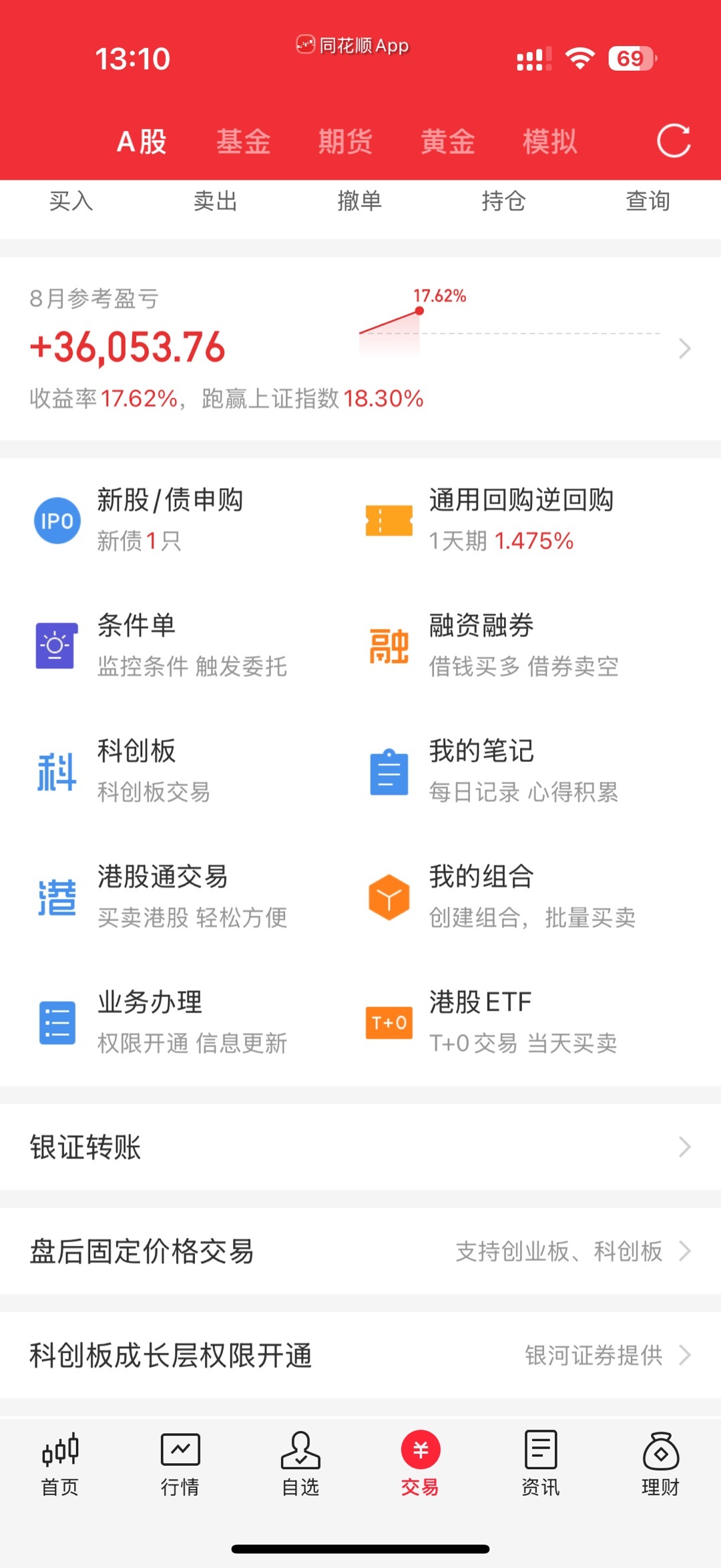Image resolution: width=721 pixels, height=1568 pixels.
Task: Open the 买入 section
Action: pos(71,201)
